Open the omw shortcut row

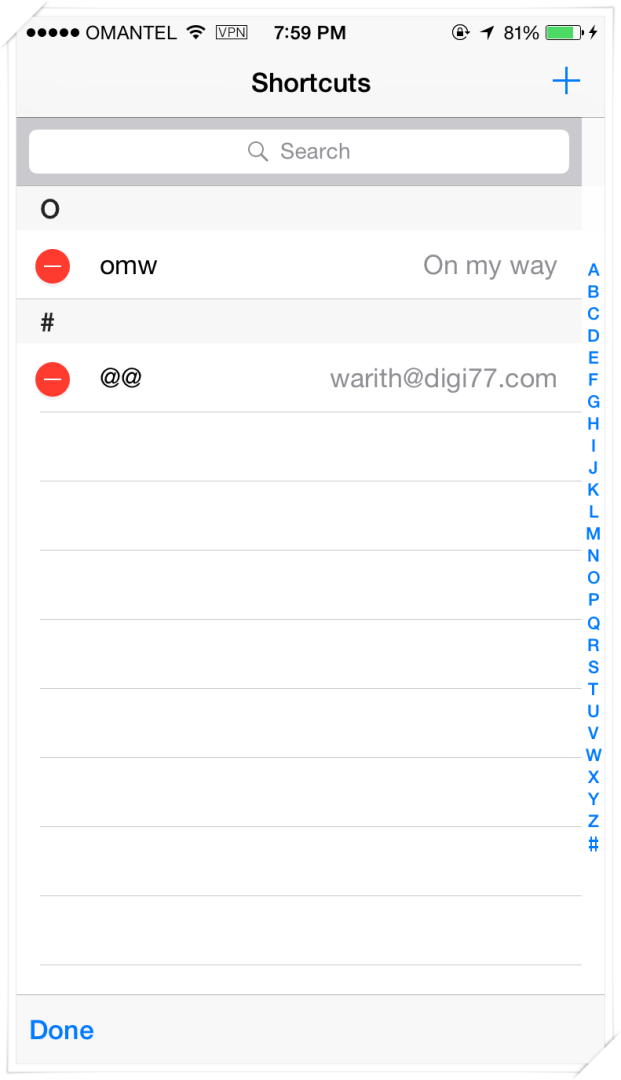(x=299, y=265)
